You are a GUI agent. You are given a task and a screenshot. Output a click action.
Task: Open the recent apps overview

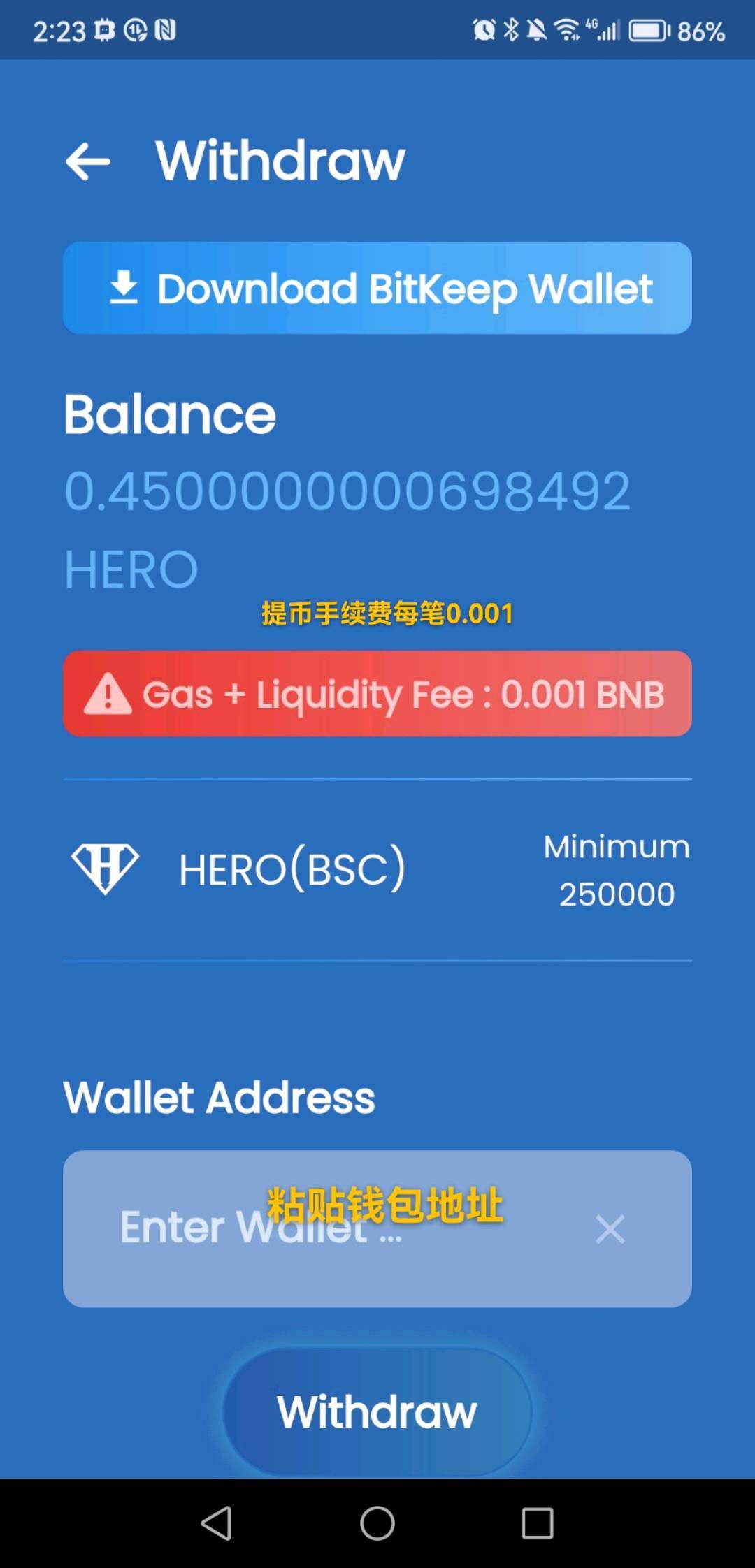point(537,1523)
